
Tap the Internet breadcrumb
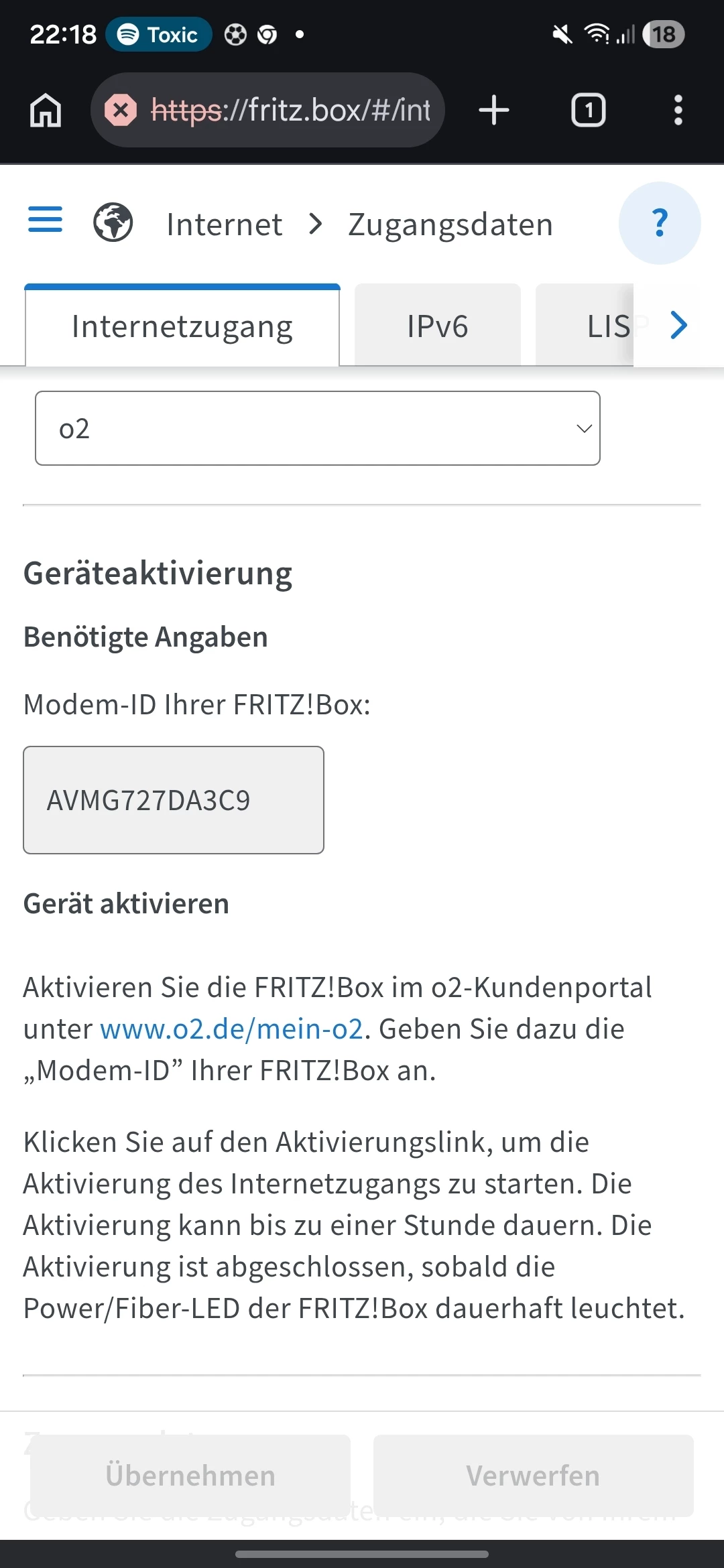click(x=224, y=224)
